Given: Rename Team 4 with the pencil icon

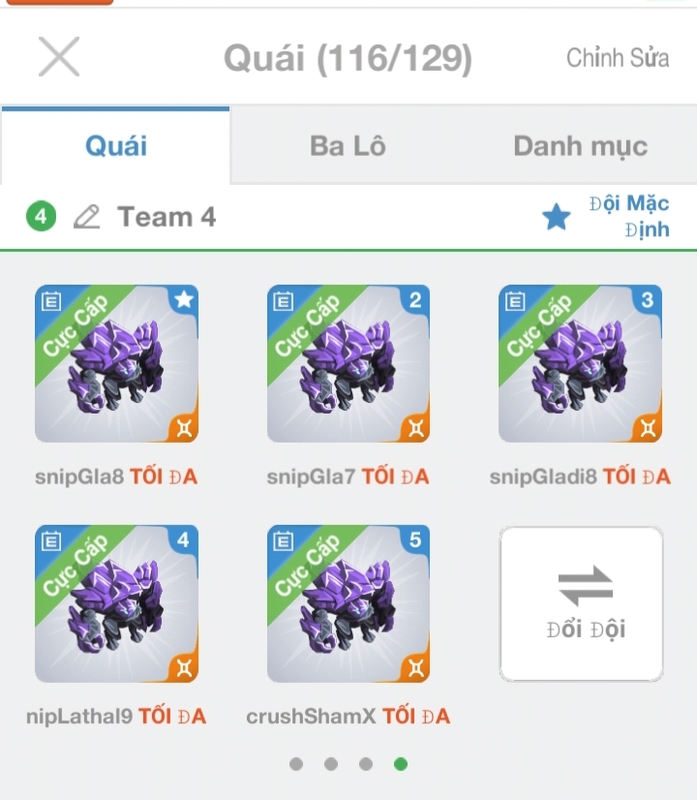Looking at the screenshot, I should (88, 216).
